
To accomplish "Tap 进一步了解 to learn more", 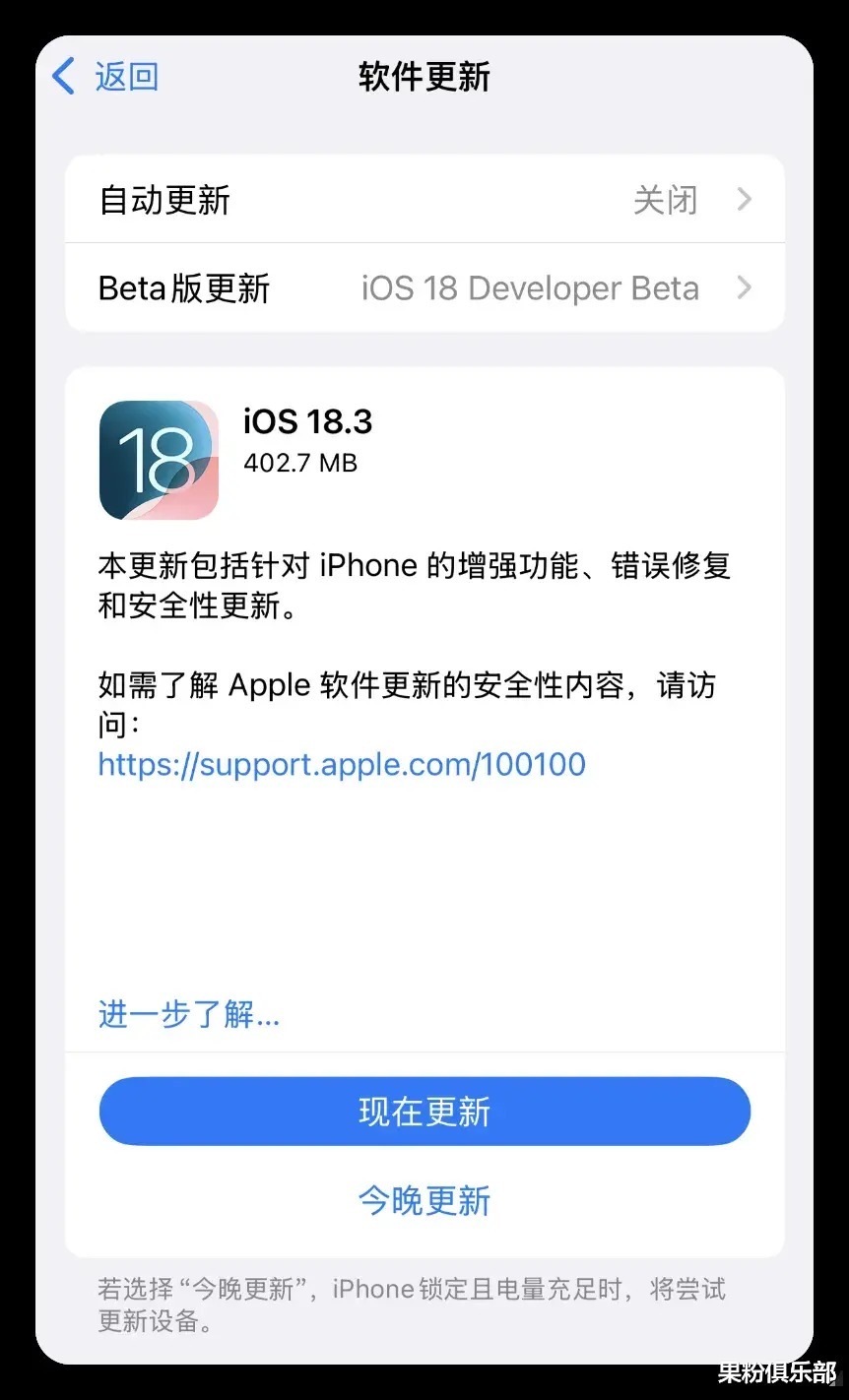I will pos(189,1013).
